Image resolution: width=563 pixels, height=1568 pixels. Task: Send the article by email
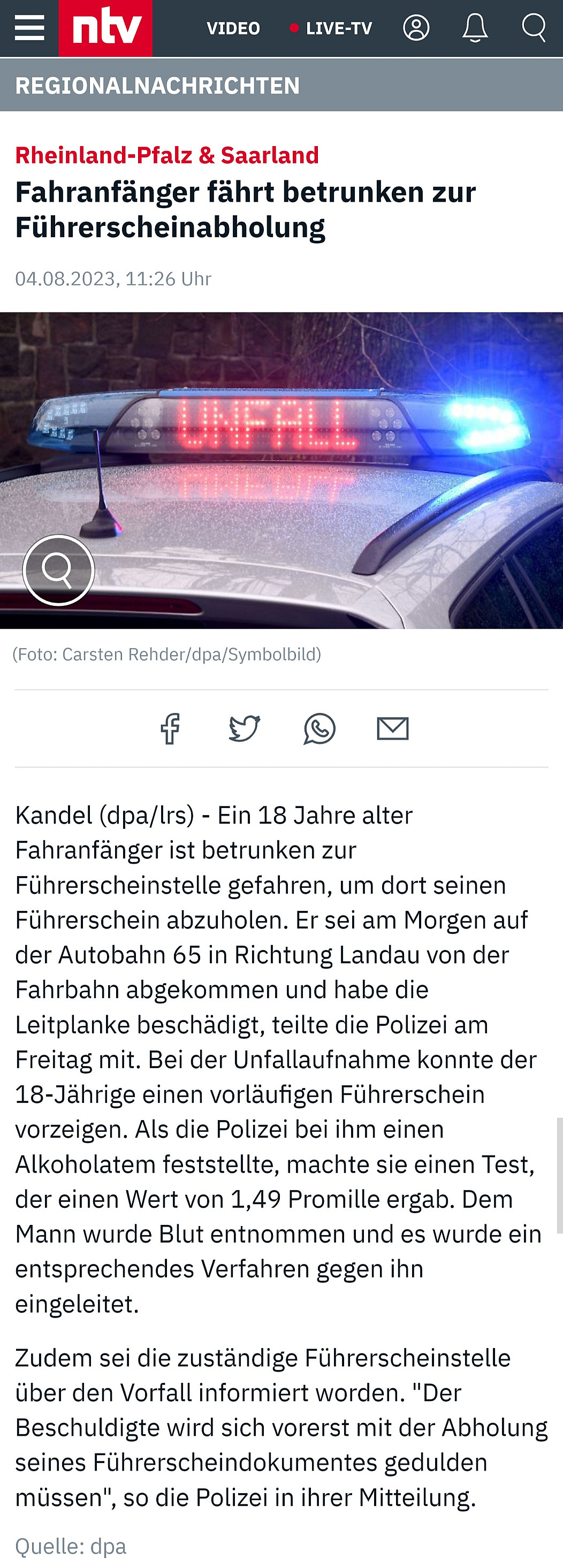tap(393, 728)
